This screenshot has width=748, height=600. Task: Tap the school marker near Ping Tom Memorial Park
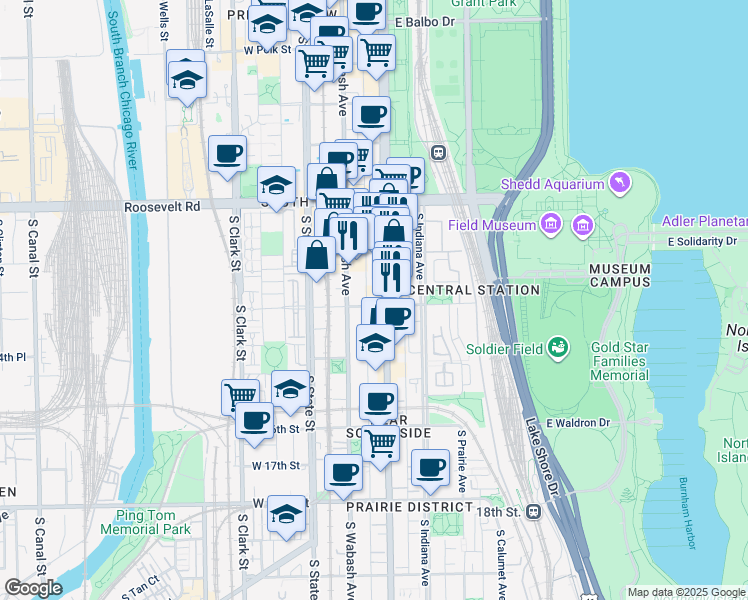[286, 517]
